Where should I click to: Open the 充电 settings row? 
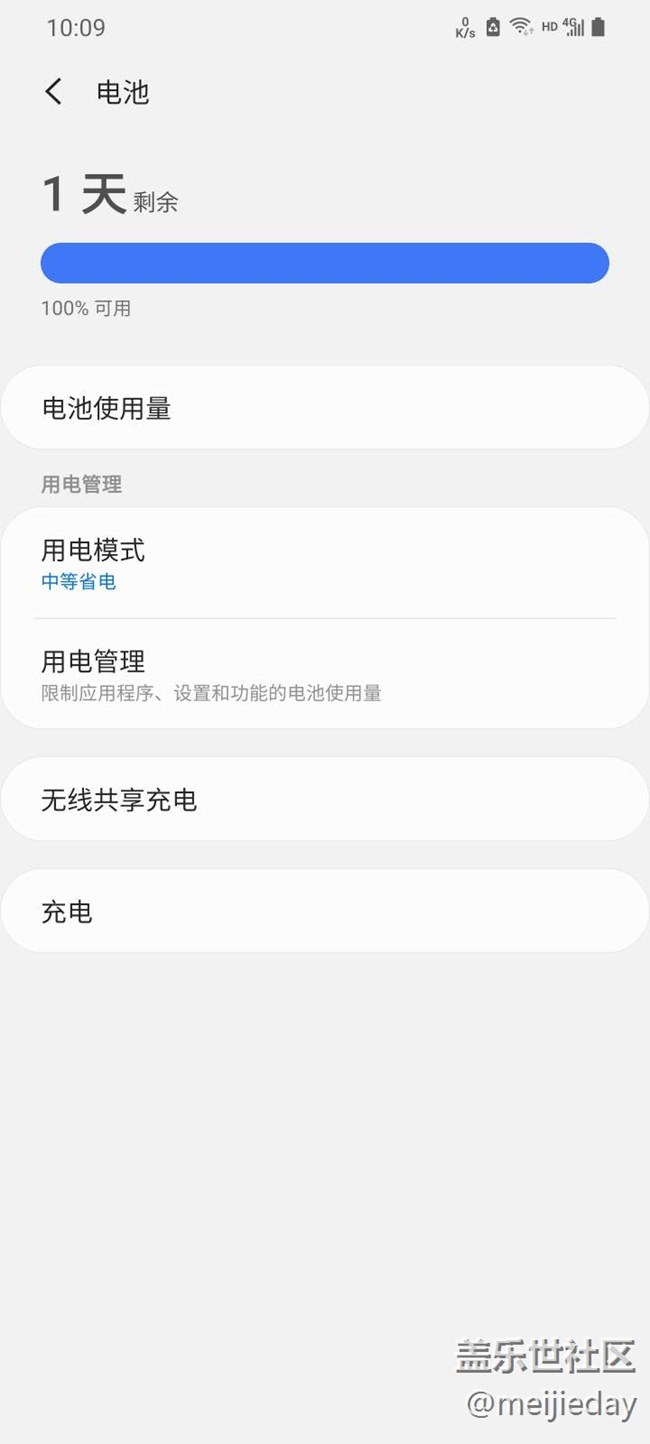coord(325,911)
